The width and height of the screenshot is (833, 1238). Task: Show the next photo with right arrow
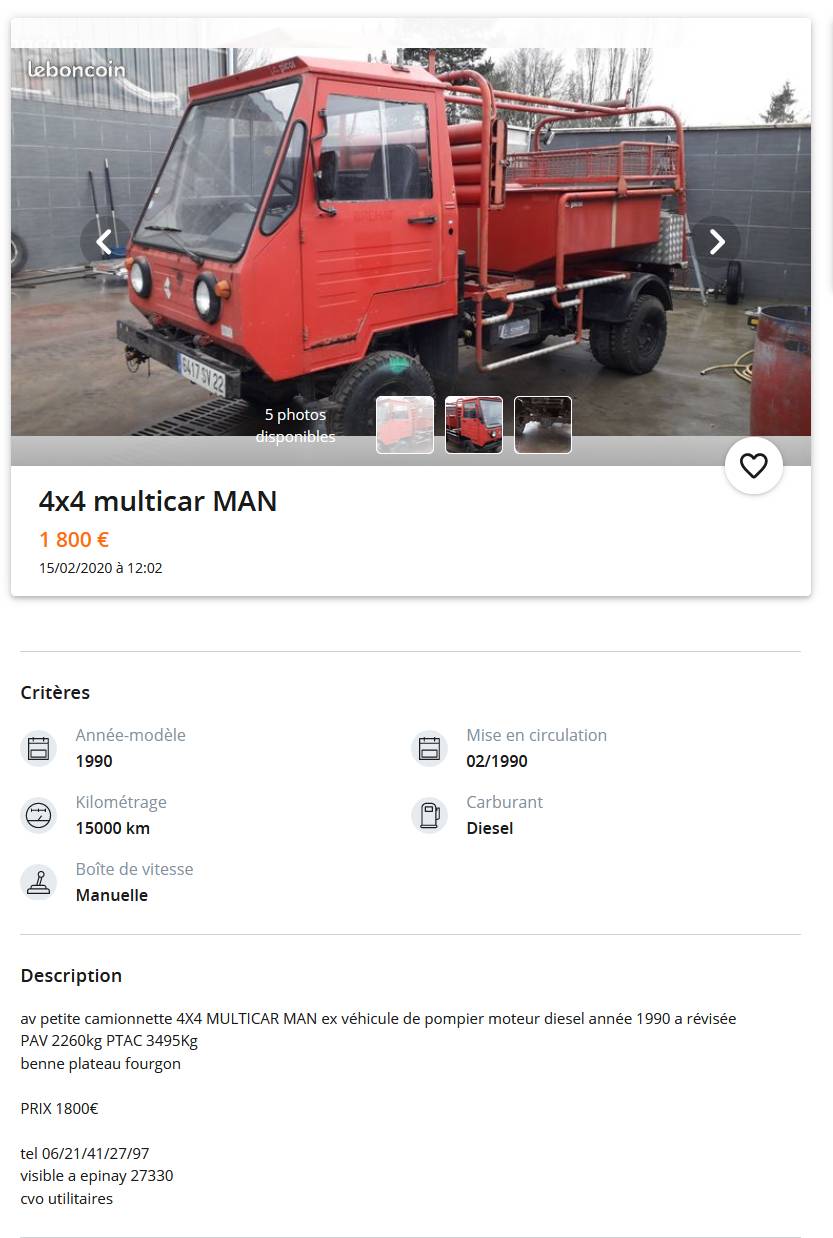tap(716, 242)
